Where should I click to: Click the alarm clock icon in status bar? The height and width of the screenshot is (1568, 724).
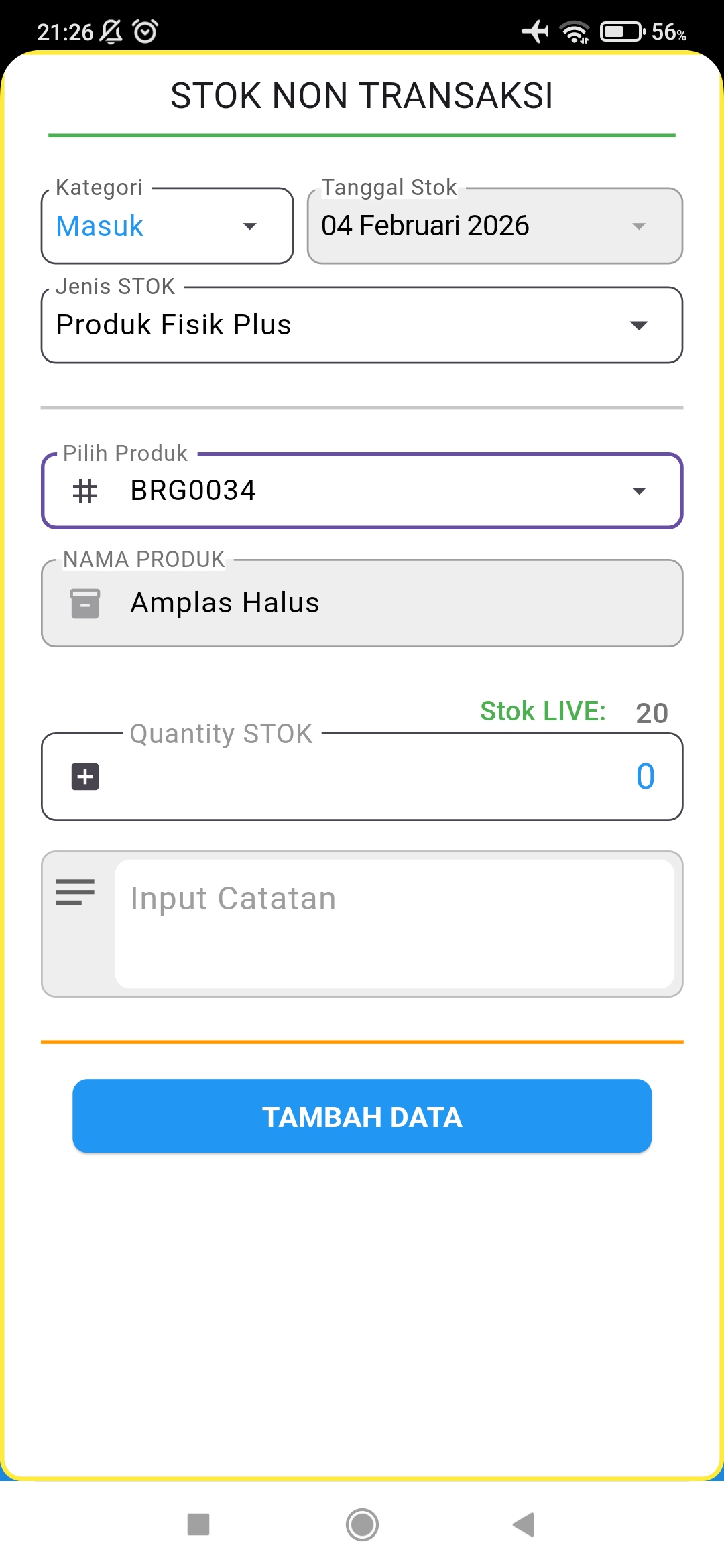click(x=143, y=30)
